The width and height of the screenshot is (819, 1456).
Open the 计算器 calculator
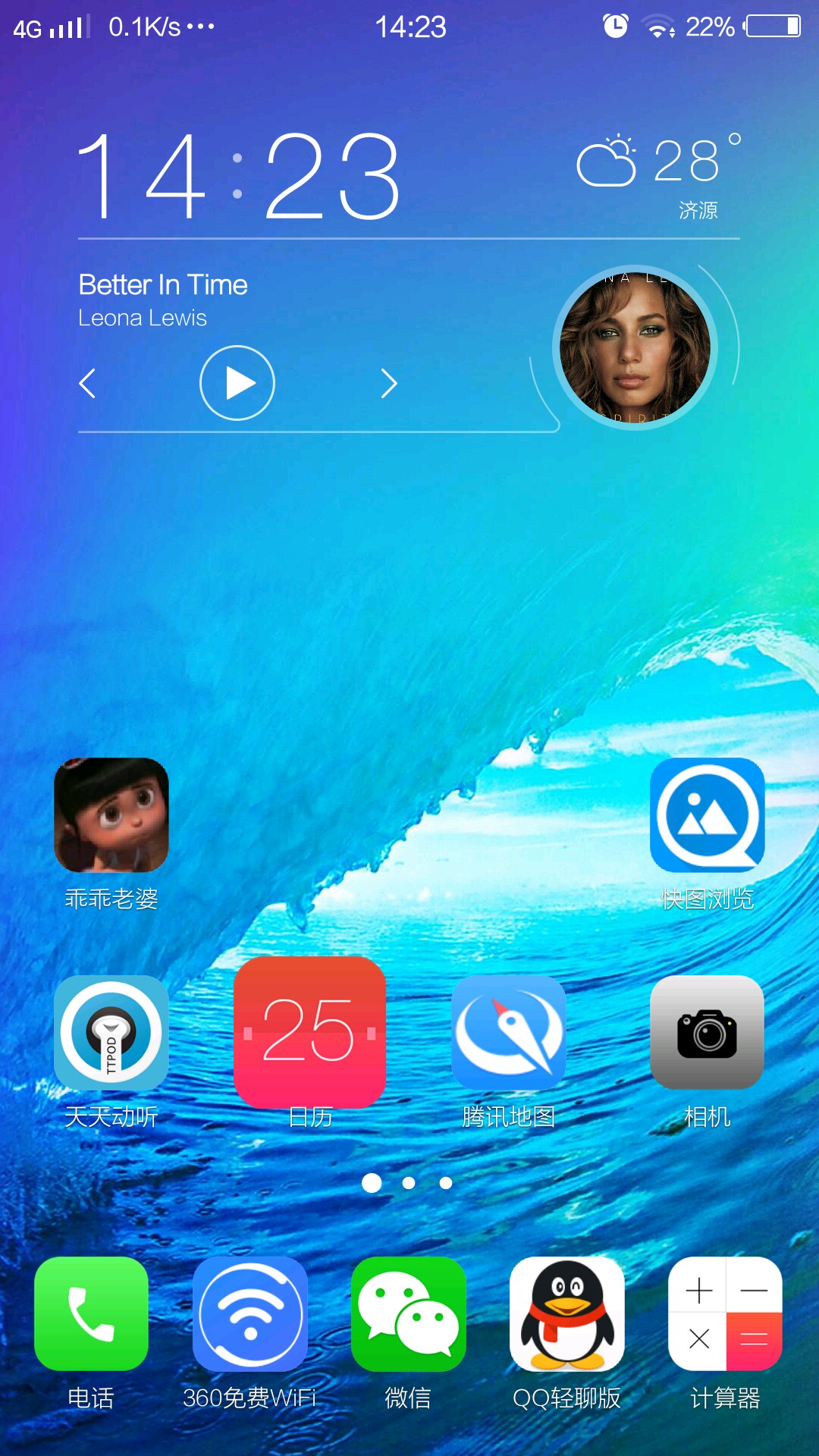[x=725, y=1313]
